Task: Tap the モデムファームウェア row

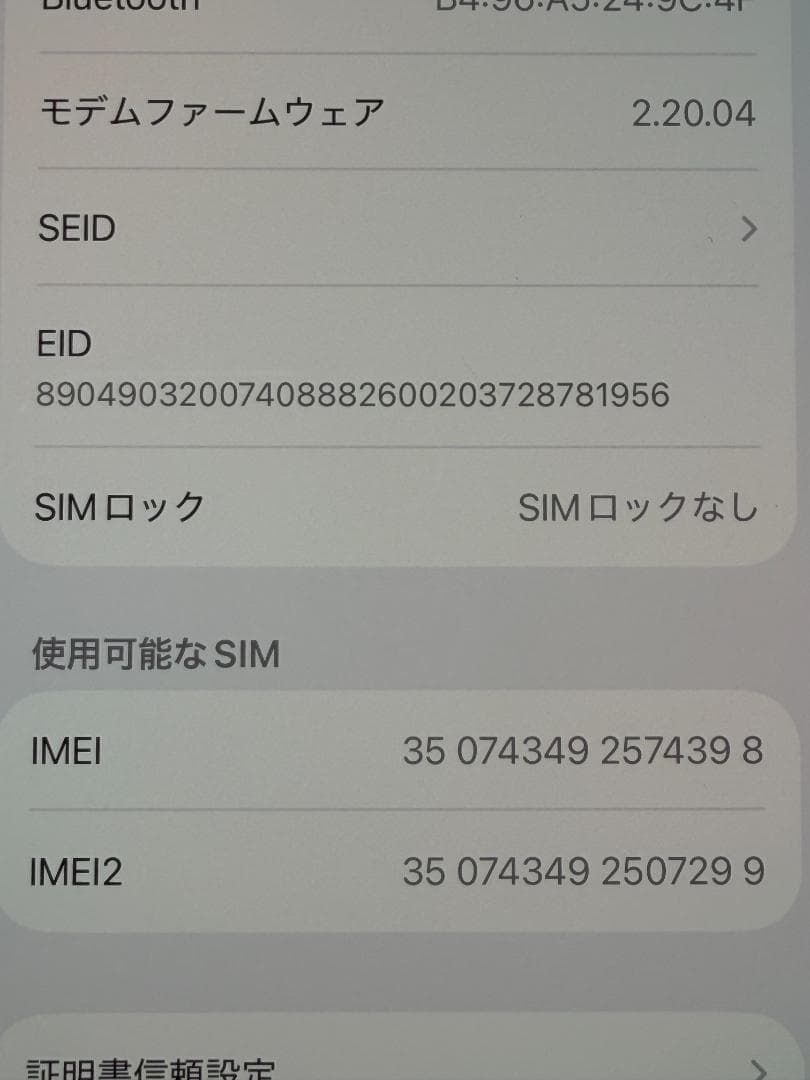Action: 400,113
